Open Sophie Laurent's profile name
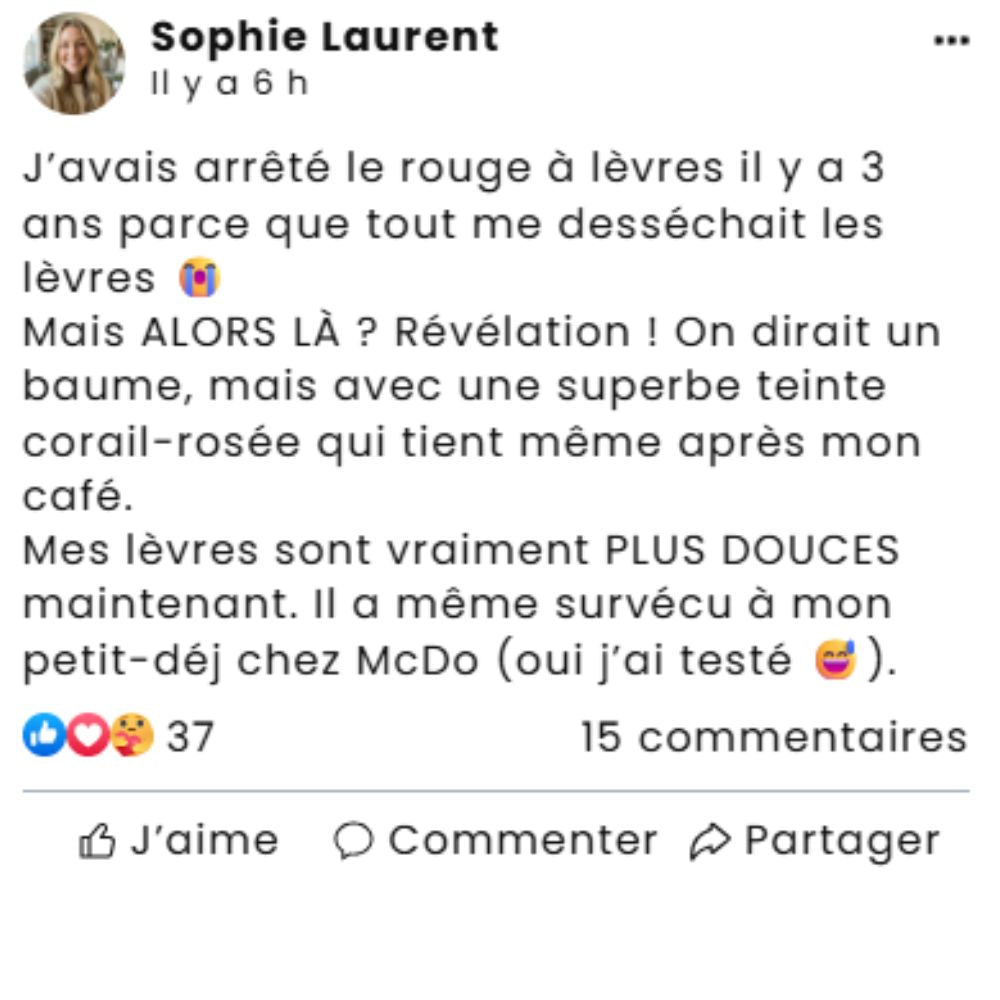This screenshot has width=1000, height=1000. tap(324, 37)
